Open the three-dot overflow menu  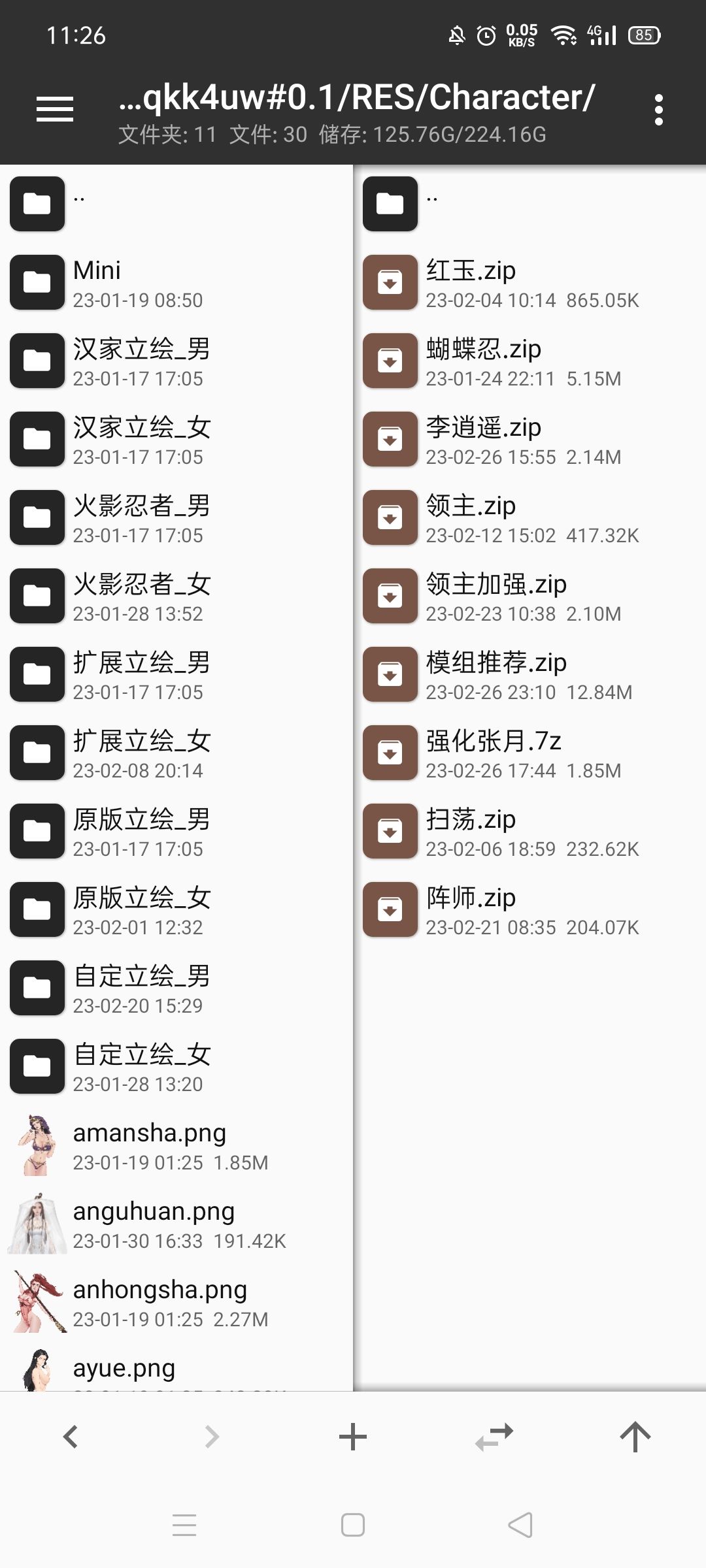coord(658,109)
